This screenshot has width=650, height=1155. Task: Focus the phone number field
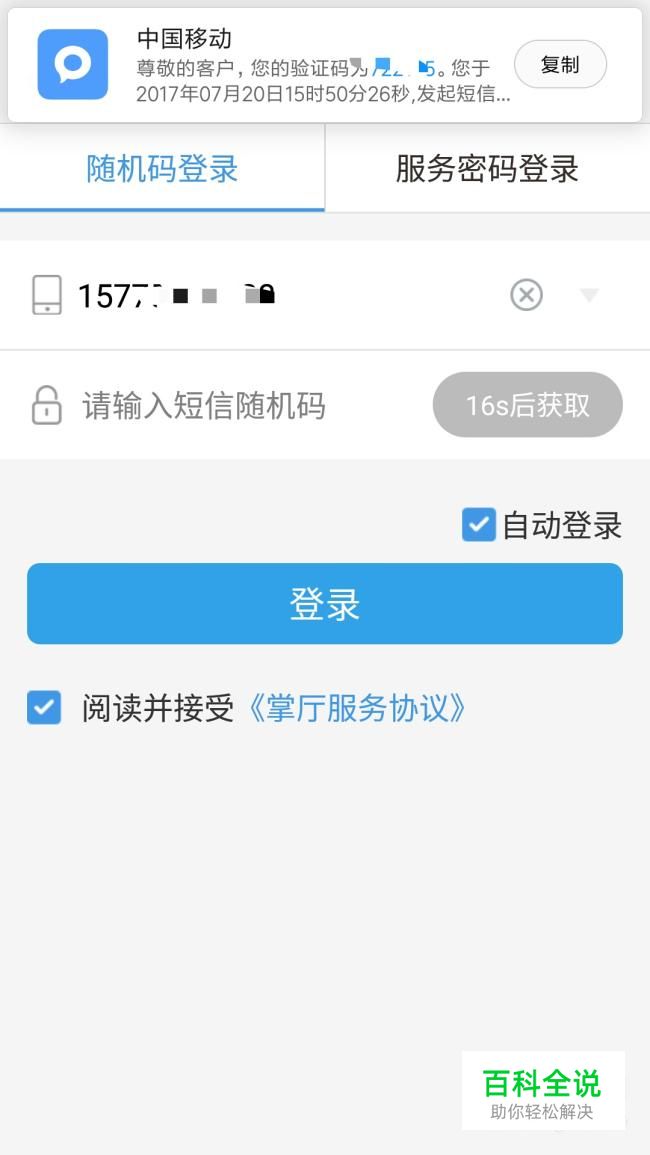[x=287, y=295]
